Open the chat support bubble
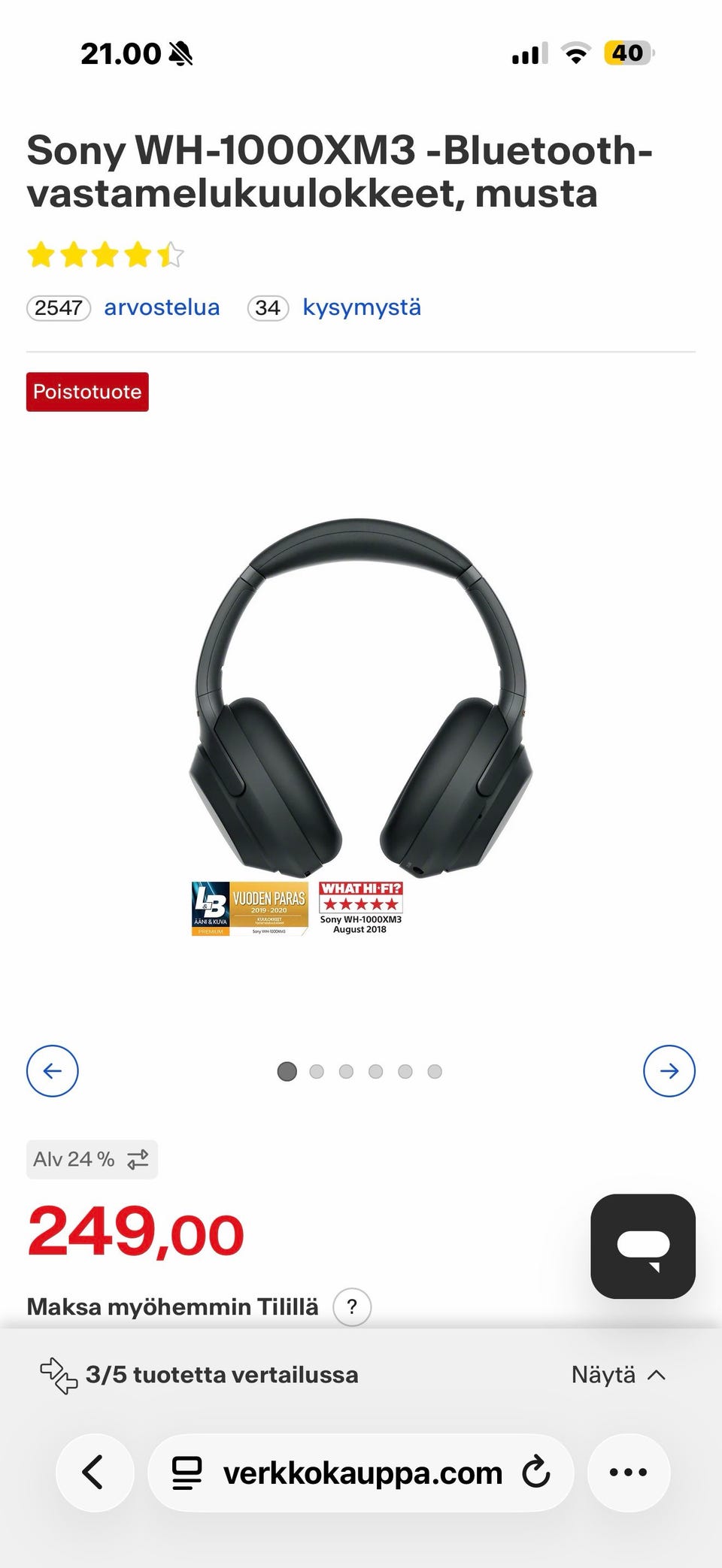This screenshot has width=722, height=1568. tap(642, 1246)
